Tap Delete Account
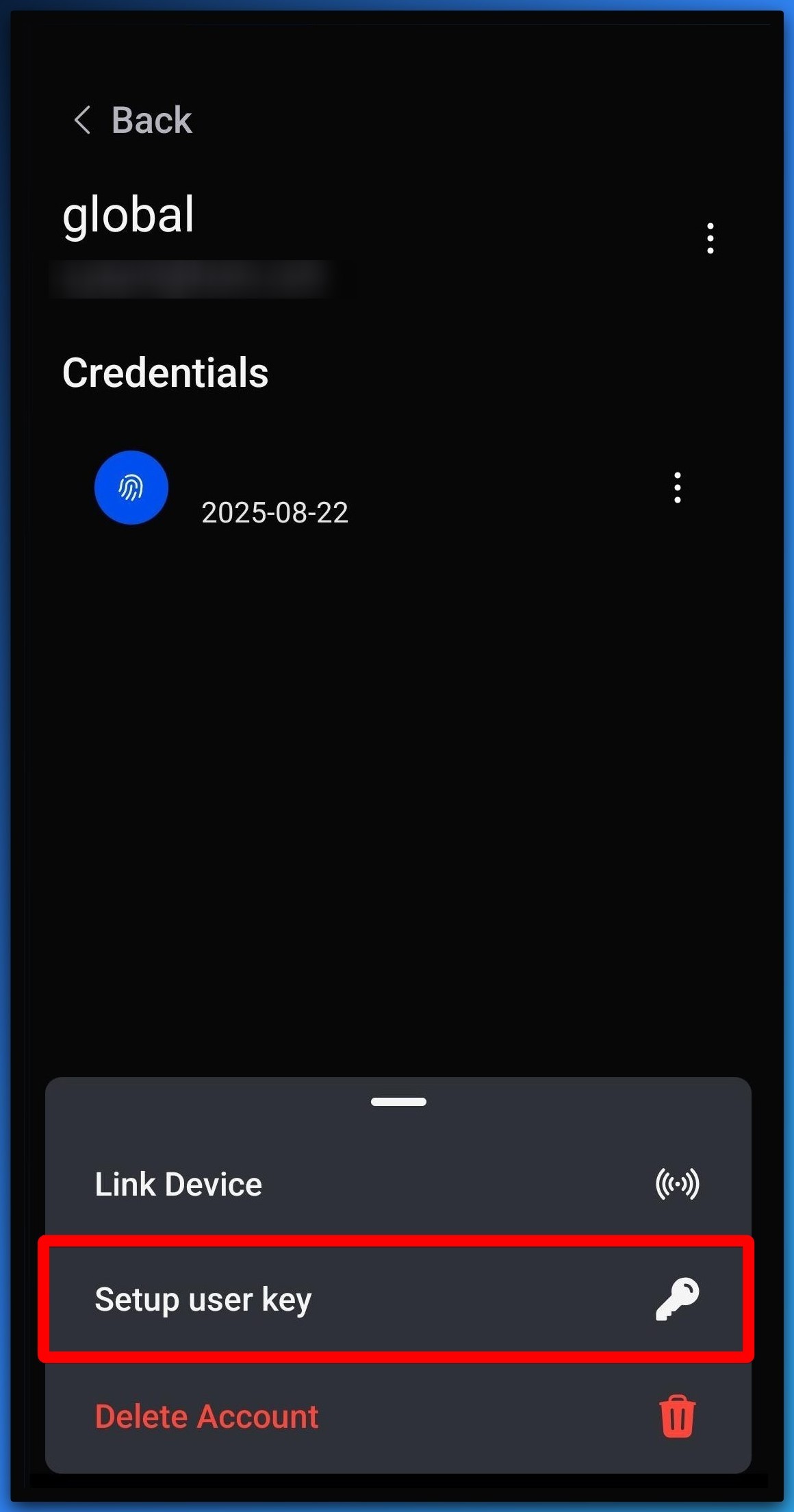Viewport: 794px width, 1512px height. point(398,1415)
